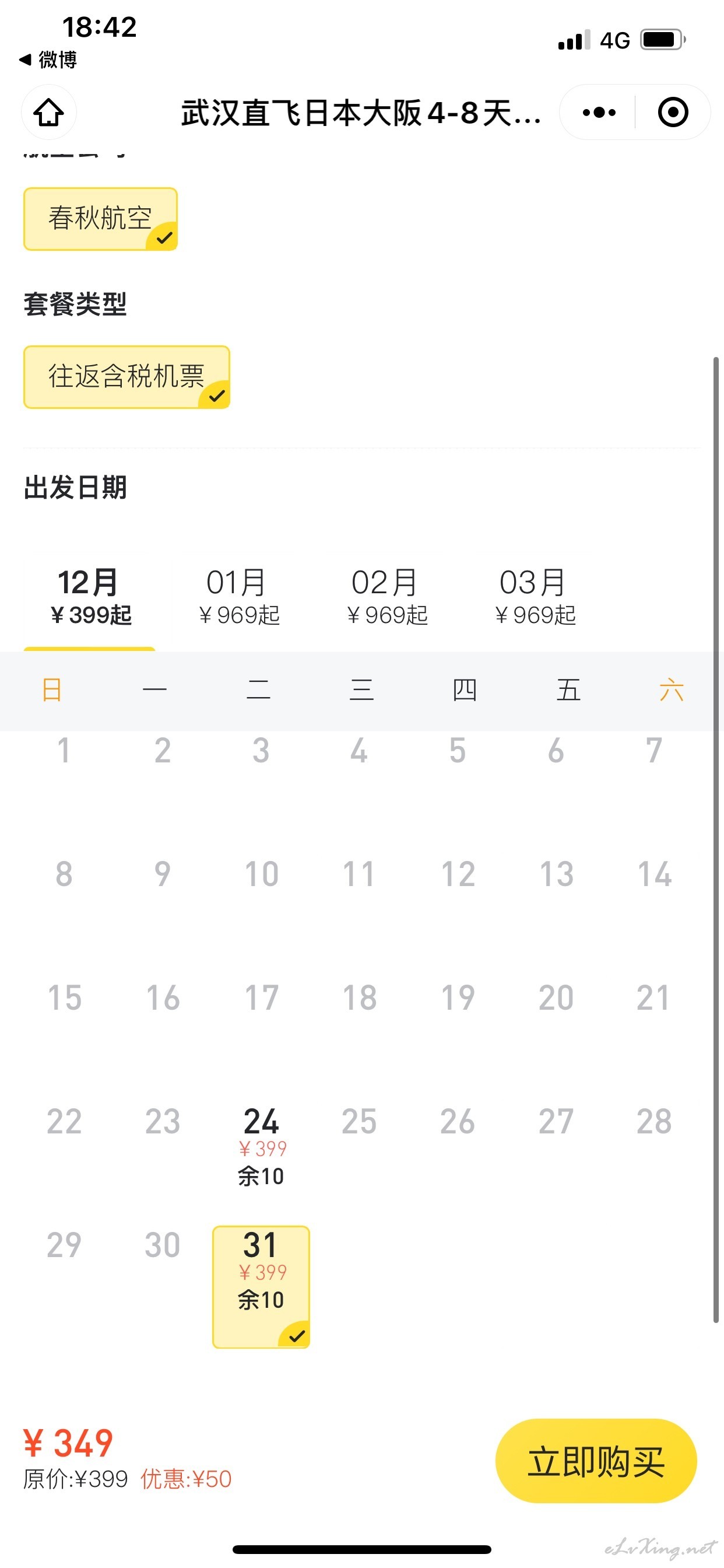
Task: Open the three-dot more menu
Action: tap(598, 112)
